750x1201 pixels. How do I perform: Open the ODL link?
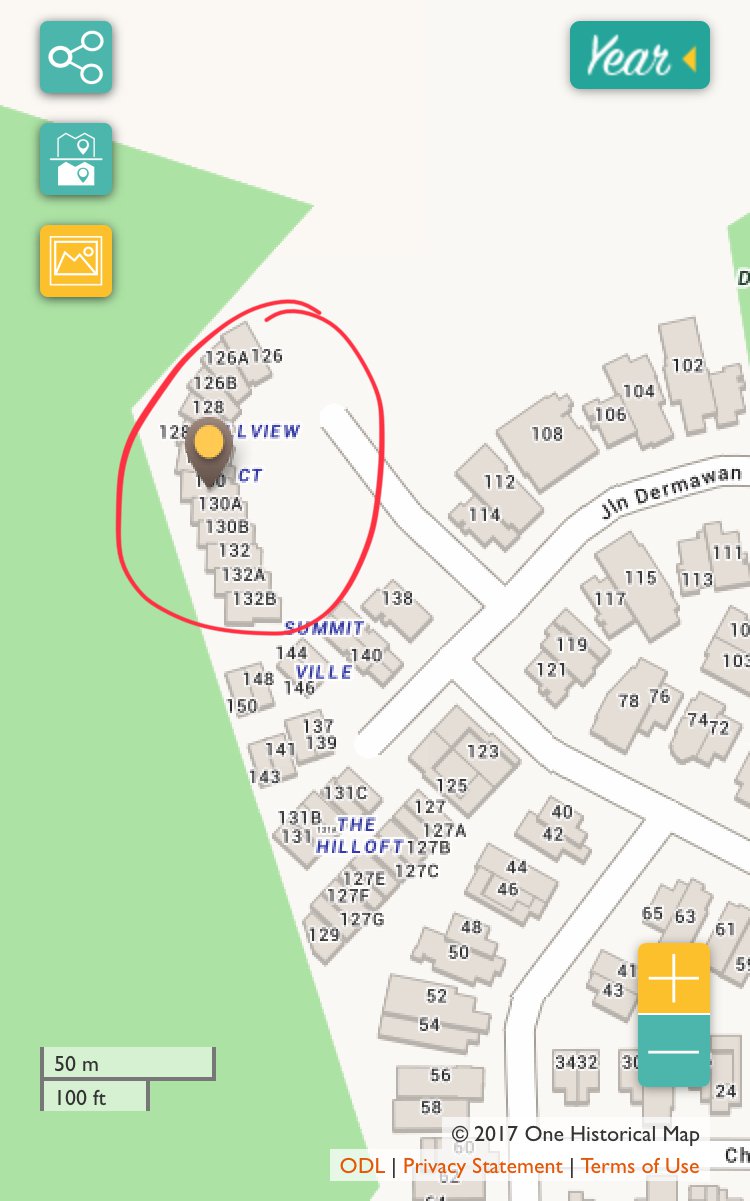[x=362, y=1166]
